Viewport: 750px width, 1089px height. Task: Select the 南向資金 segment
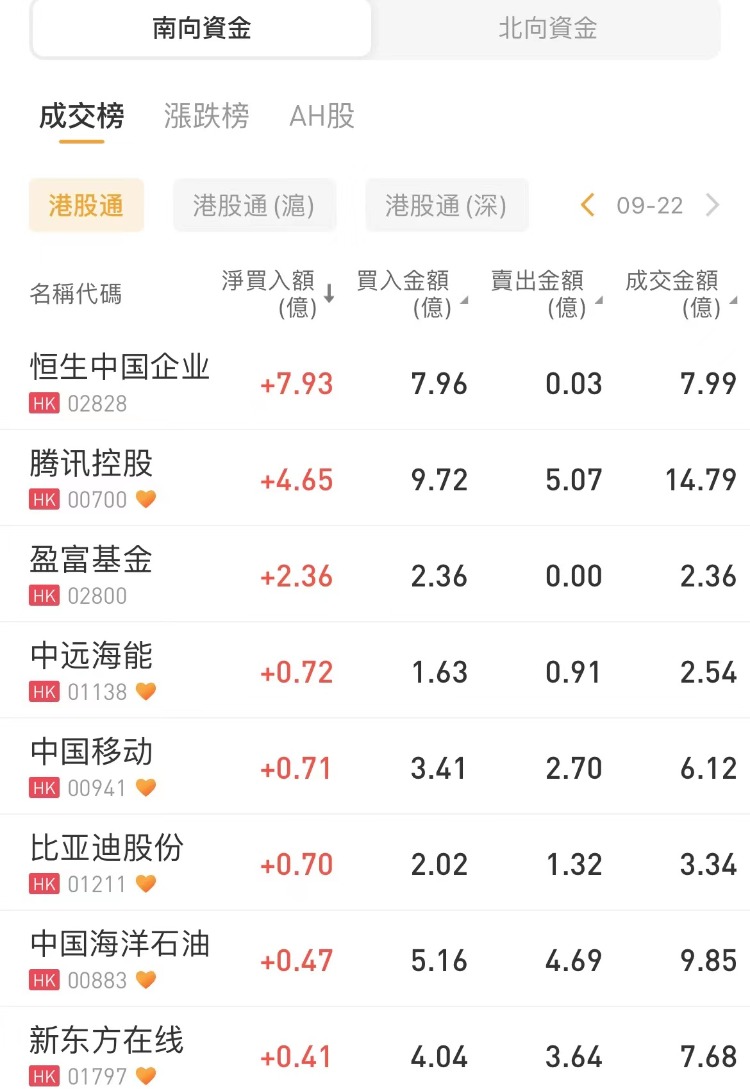201,28
